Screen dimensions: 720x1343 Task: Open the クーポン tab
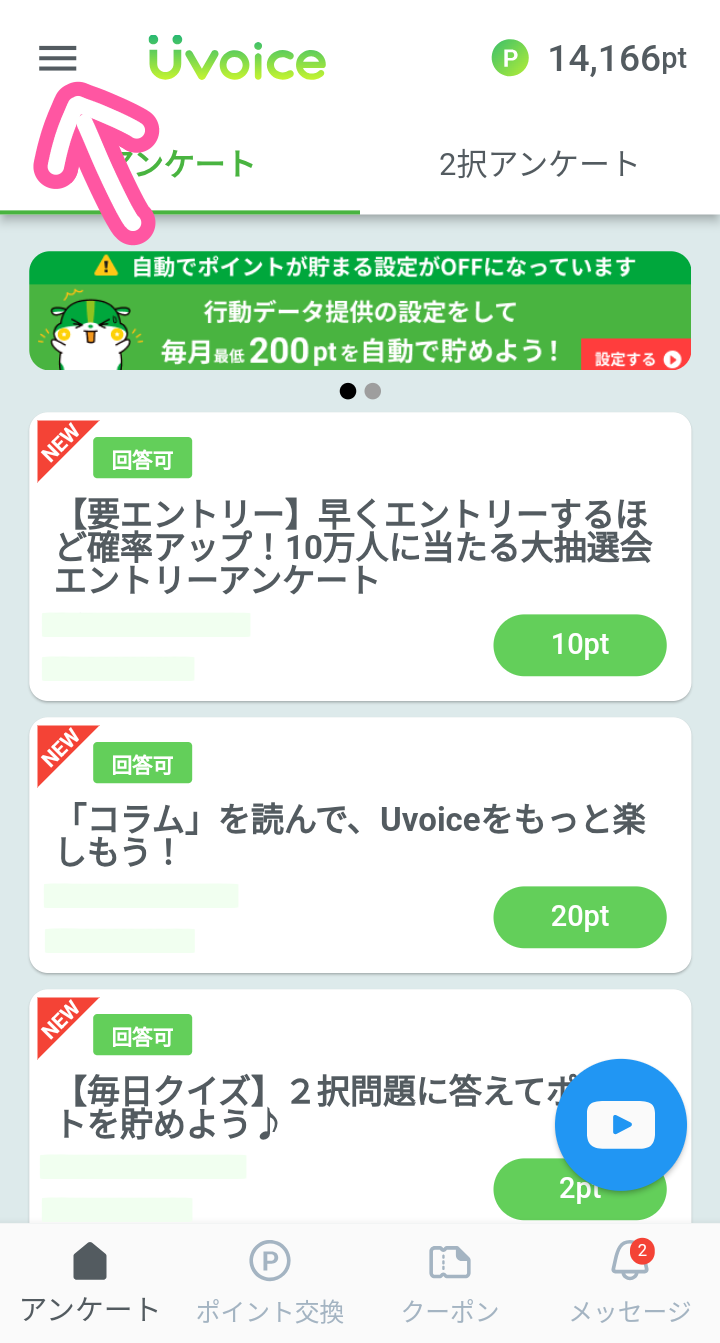pyautogui.click(x=450, y=1283)
